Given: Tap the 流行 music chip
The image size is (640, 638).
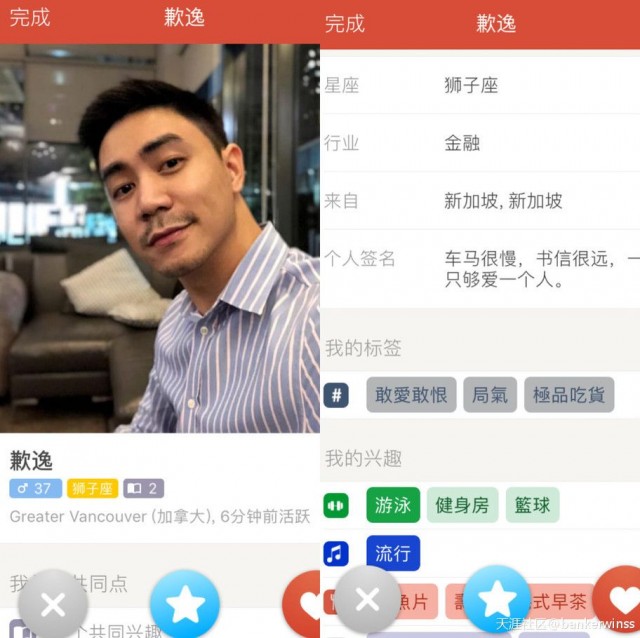Looking at the screenshot, I should (x=393, y=553).
